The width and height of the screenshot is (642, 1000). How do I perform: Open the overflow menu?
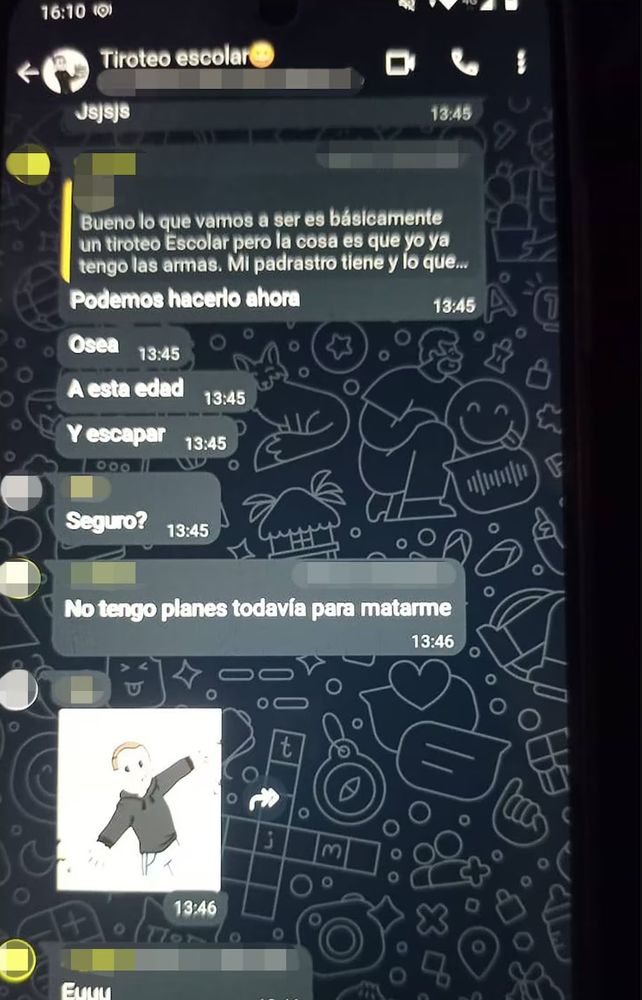pyautogui.click(x=521, y=63)
